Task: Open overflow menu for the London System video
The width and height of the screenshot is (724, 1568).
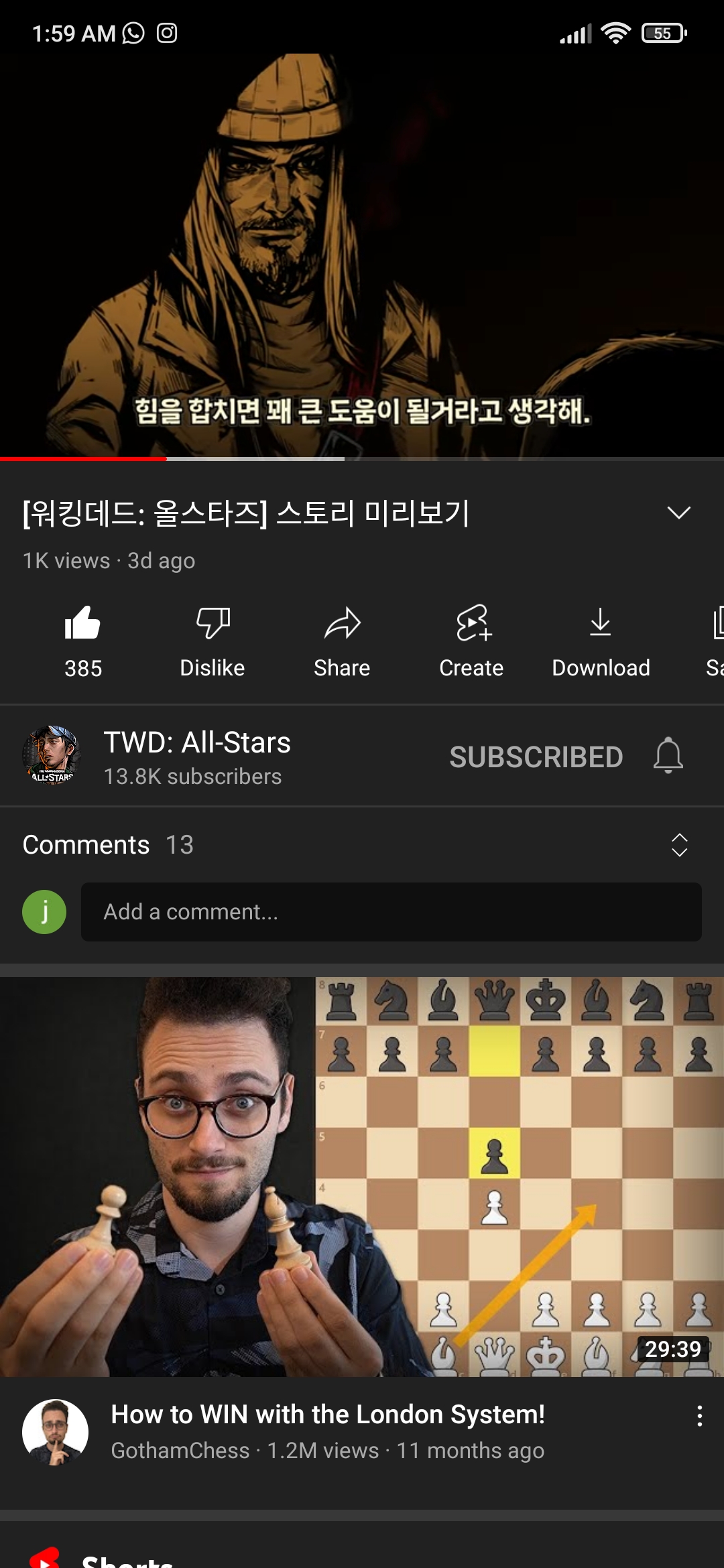Action: [699, 1416]
